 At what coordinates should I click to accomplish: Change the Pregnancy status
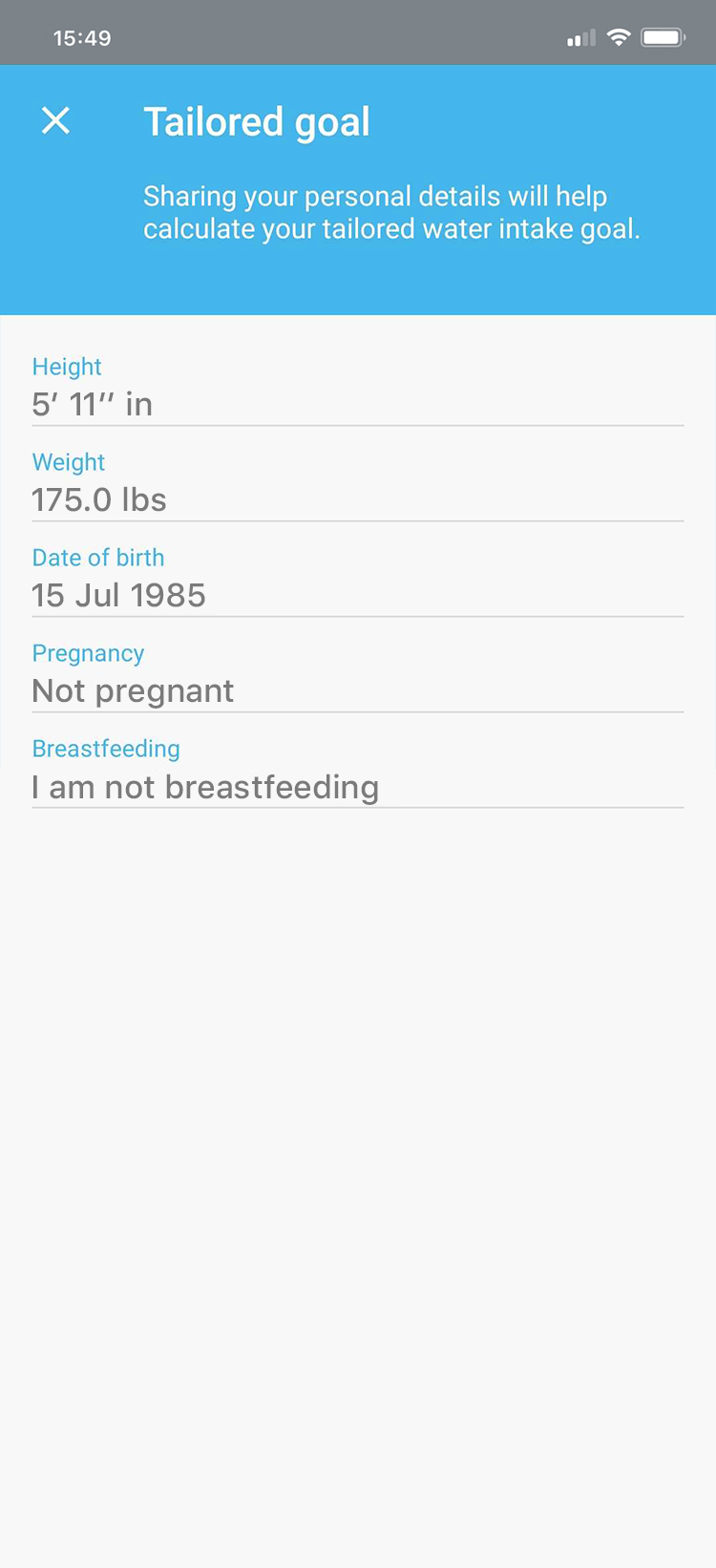pos(358,676)
